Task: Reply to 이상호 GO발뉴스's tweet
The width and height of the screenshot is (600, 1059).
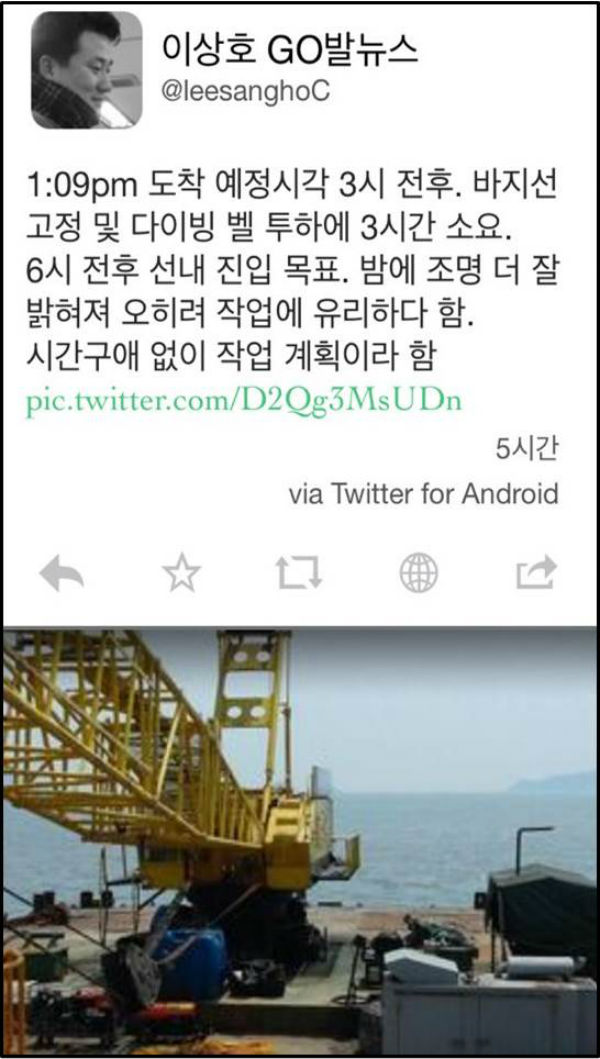Action: [x=61, y=573]
